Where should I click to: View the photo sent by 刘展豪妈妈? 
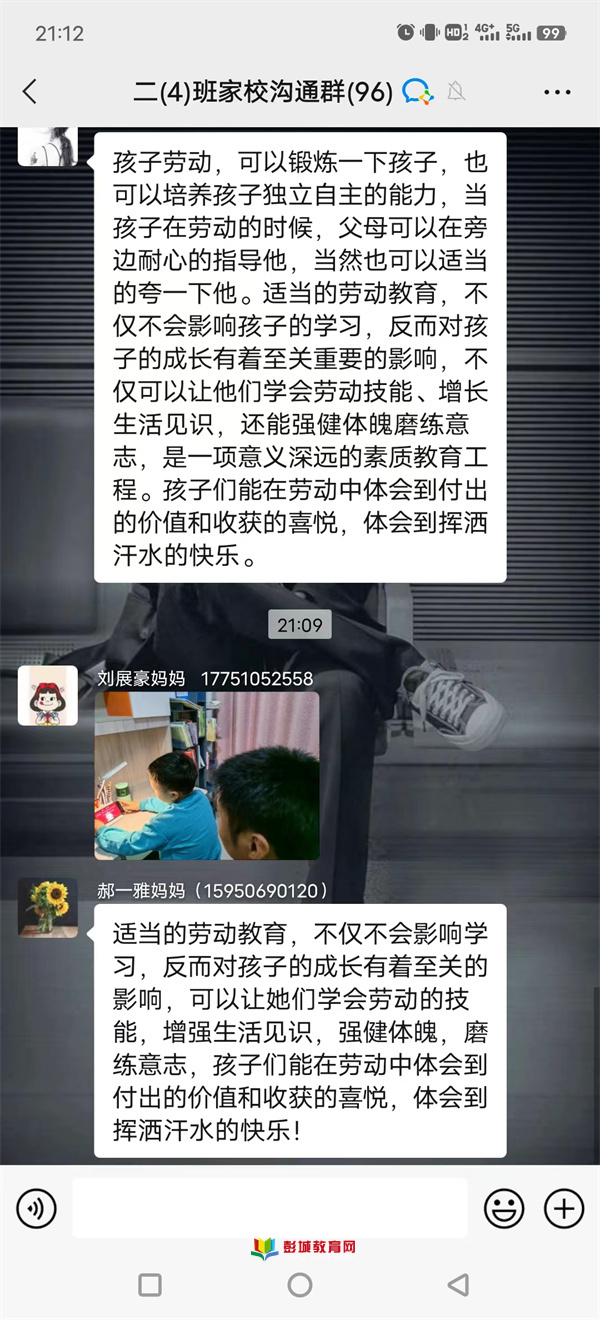207,776
